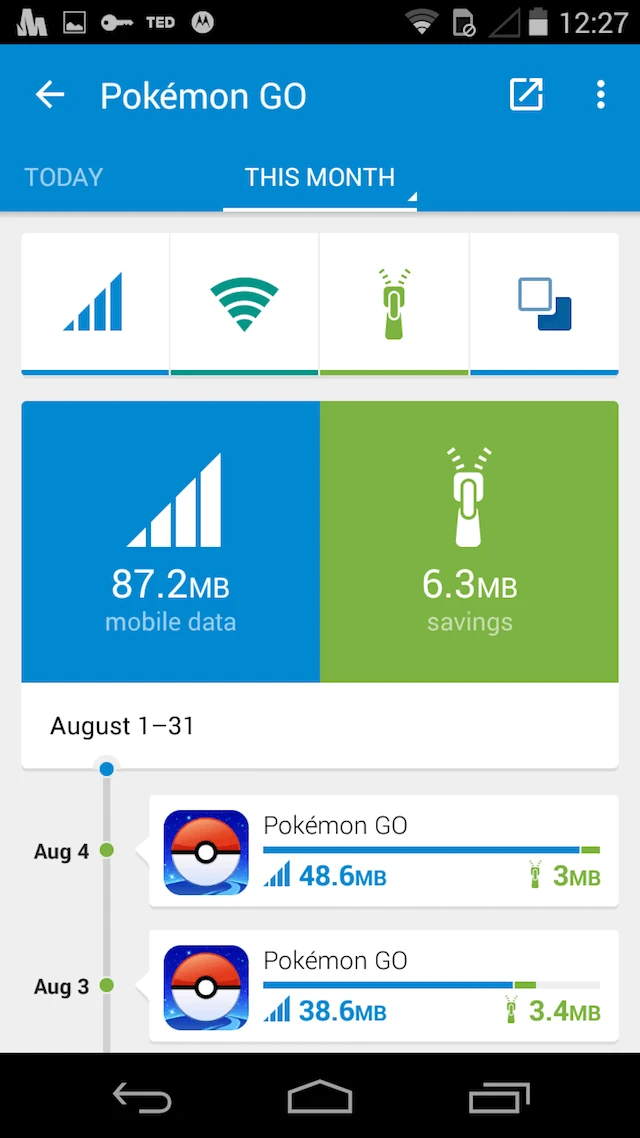Image resolution: width=640 pixels, height=1138 pixels.
Task: Open the Aug 4 Pokémon GO usage card
Action: [x=383, y=851]
